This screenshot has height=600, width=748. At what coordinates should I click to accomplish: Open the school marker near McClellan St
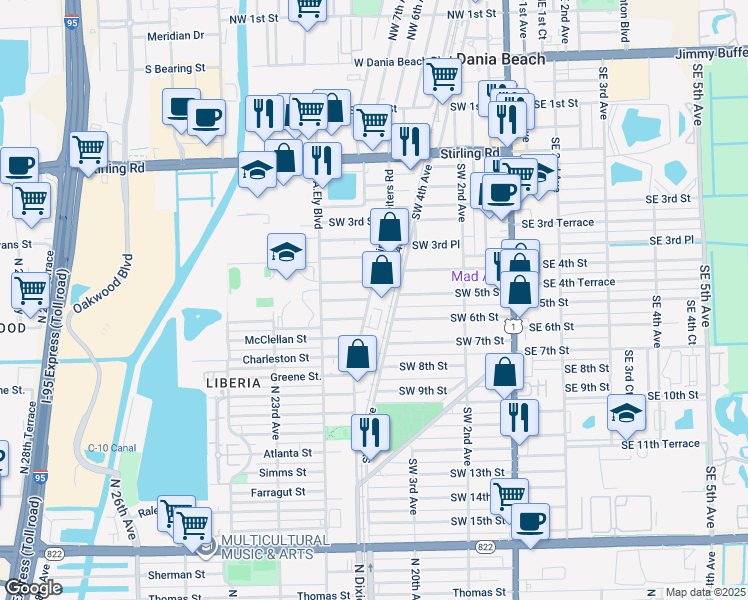tap(286, 252)
